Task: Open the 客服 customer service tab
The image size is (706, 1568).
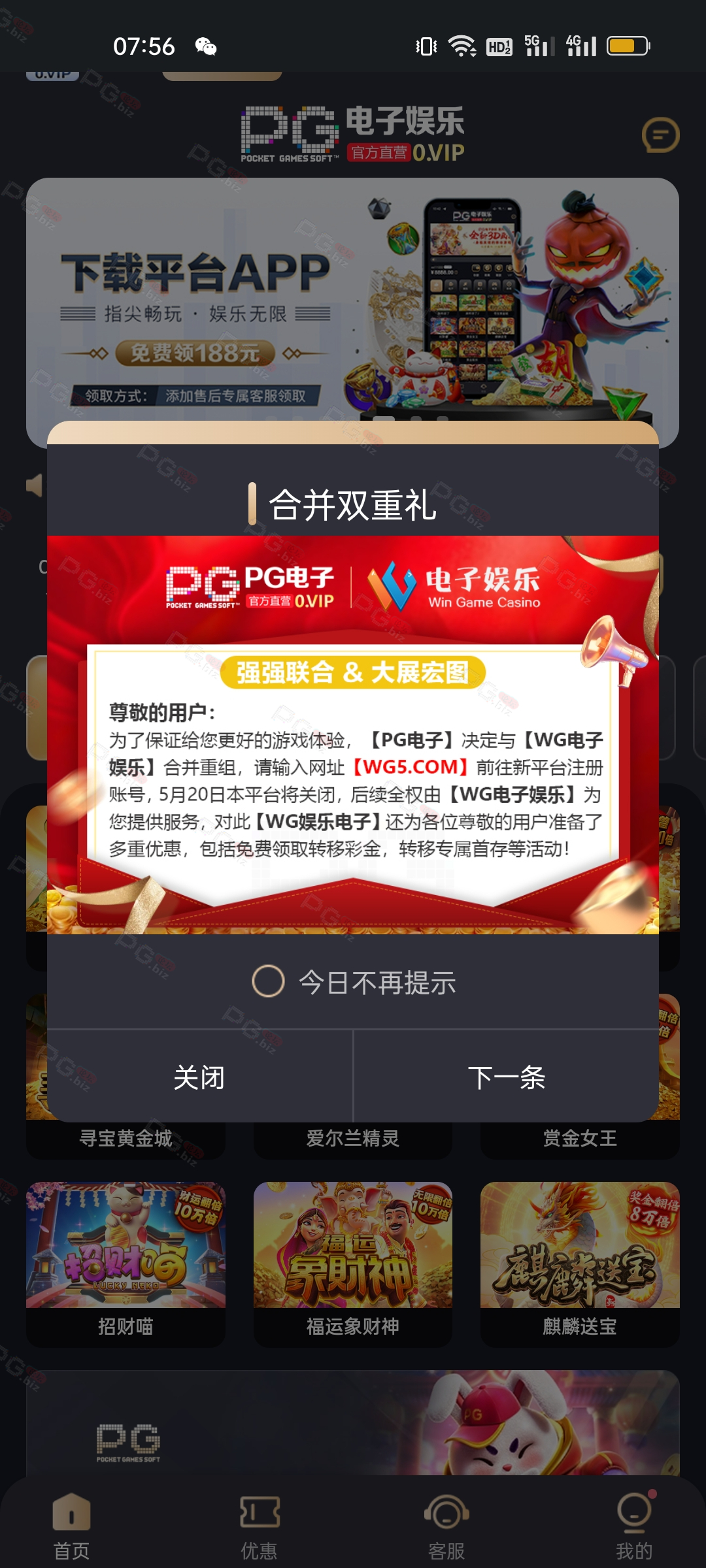Action: (x=446, y=1526)
